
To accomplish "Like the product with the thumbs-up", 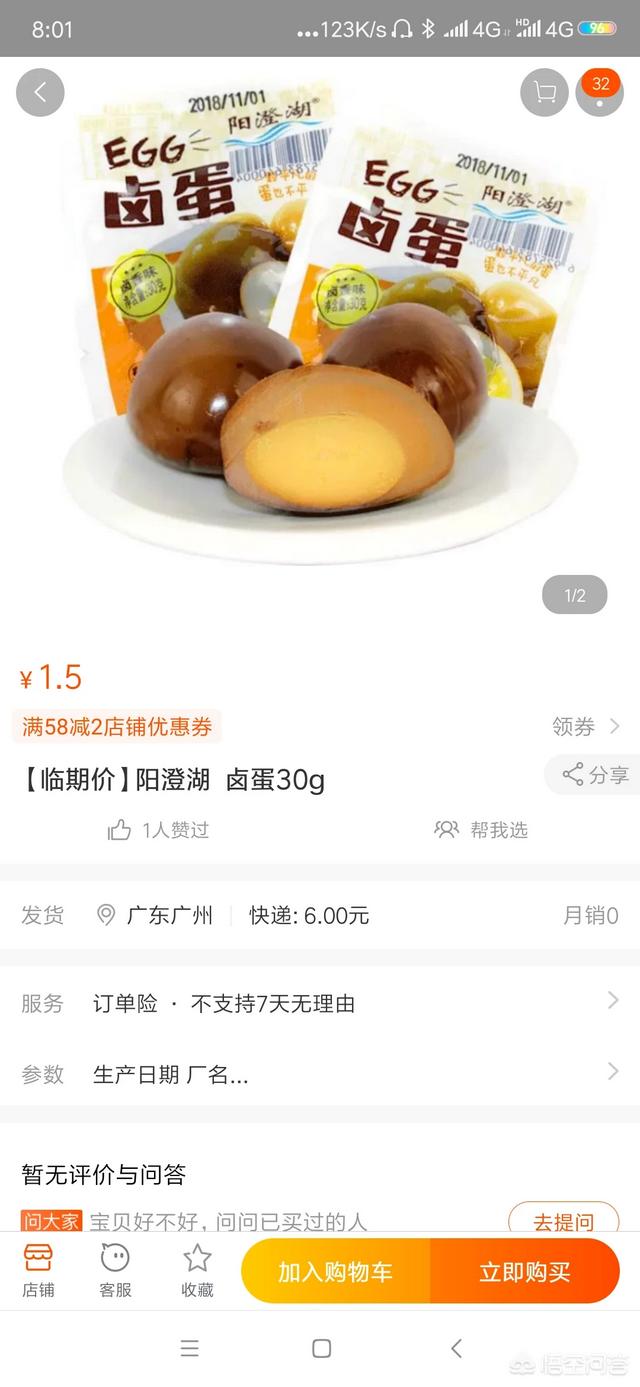I will click(x=120, y=830).
